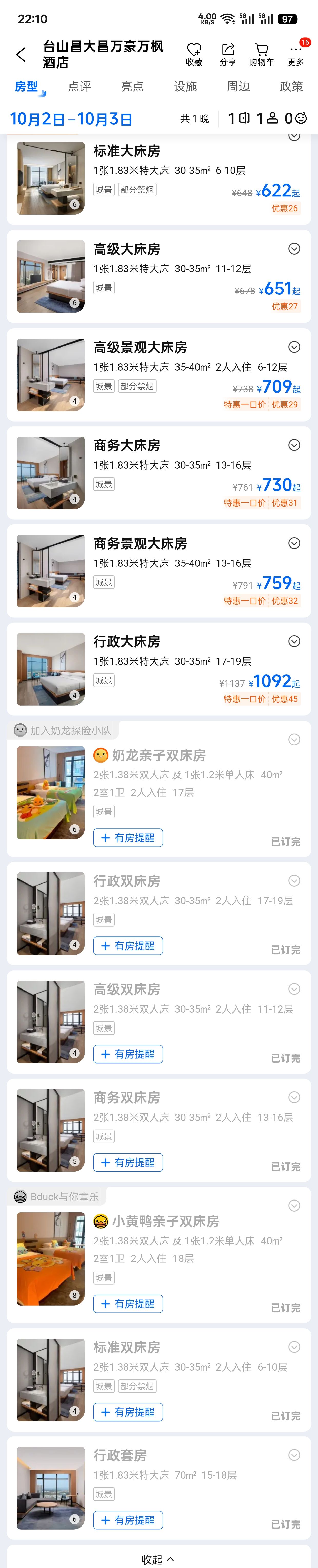Switch to the 点评 tab
The width and height of the screenshot is (318, 1568).
[x=79, y=87]
